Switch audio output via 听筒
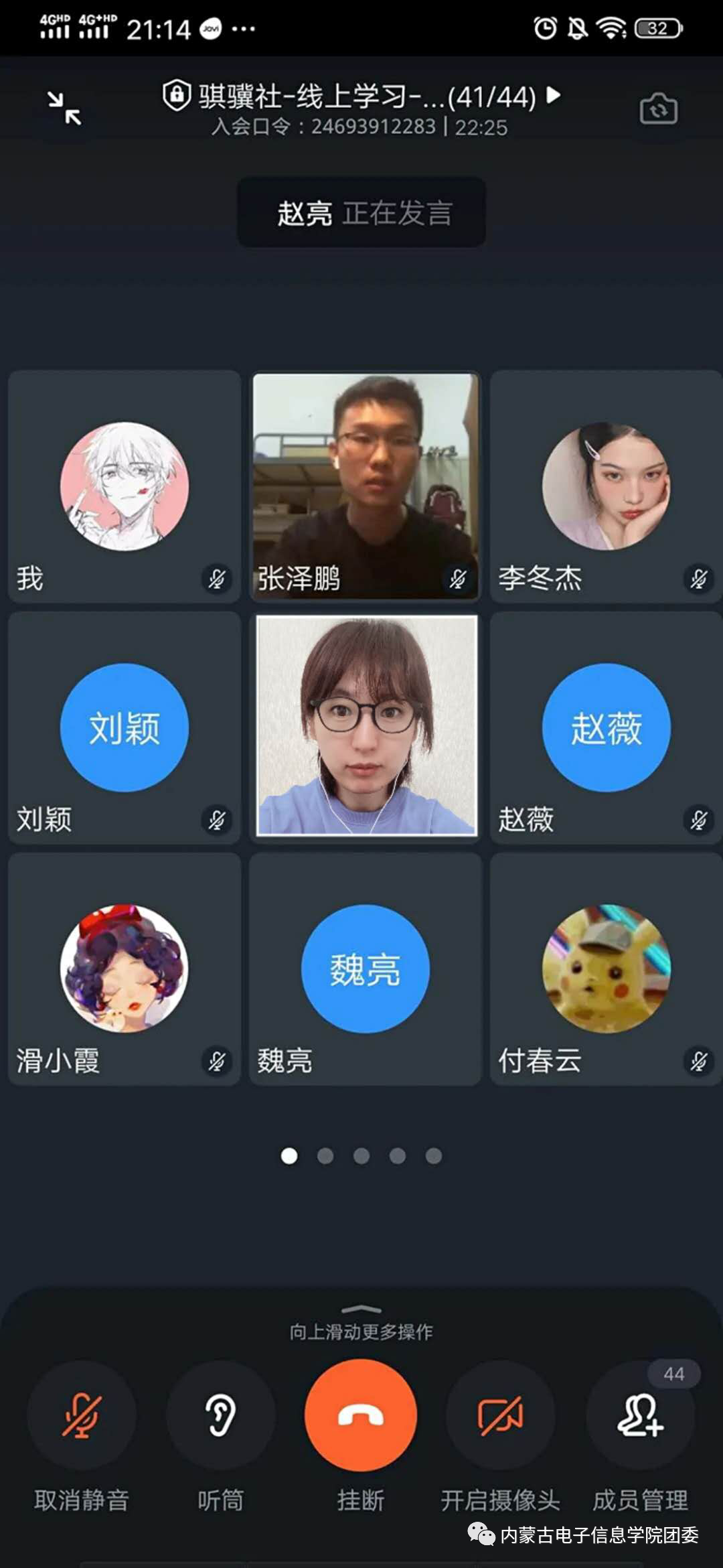The height and width of the screenshot is (1568, 723). [221, 1417]
